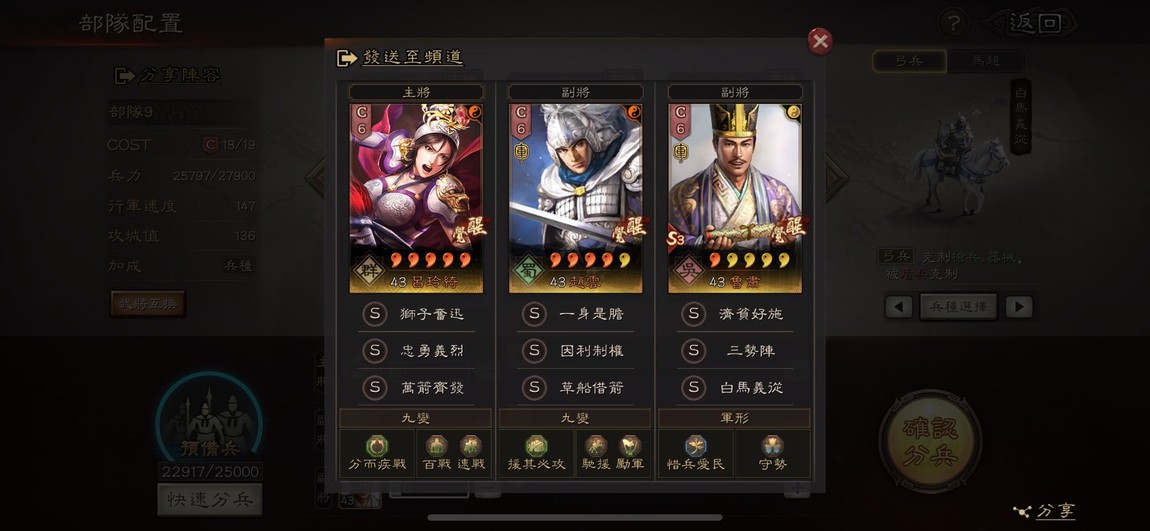Open vice general 魯肅 card
The height and width of the screenshot is (531, 1150).
(735, 197)
